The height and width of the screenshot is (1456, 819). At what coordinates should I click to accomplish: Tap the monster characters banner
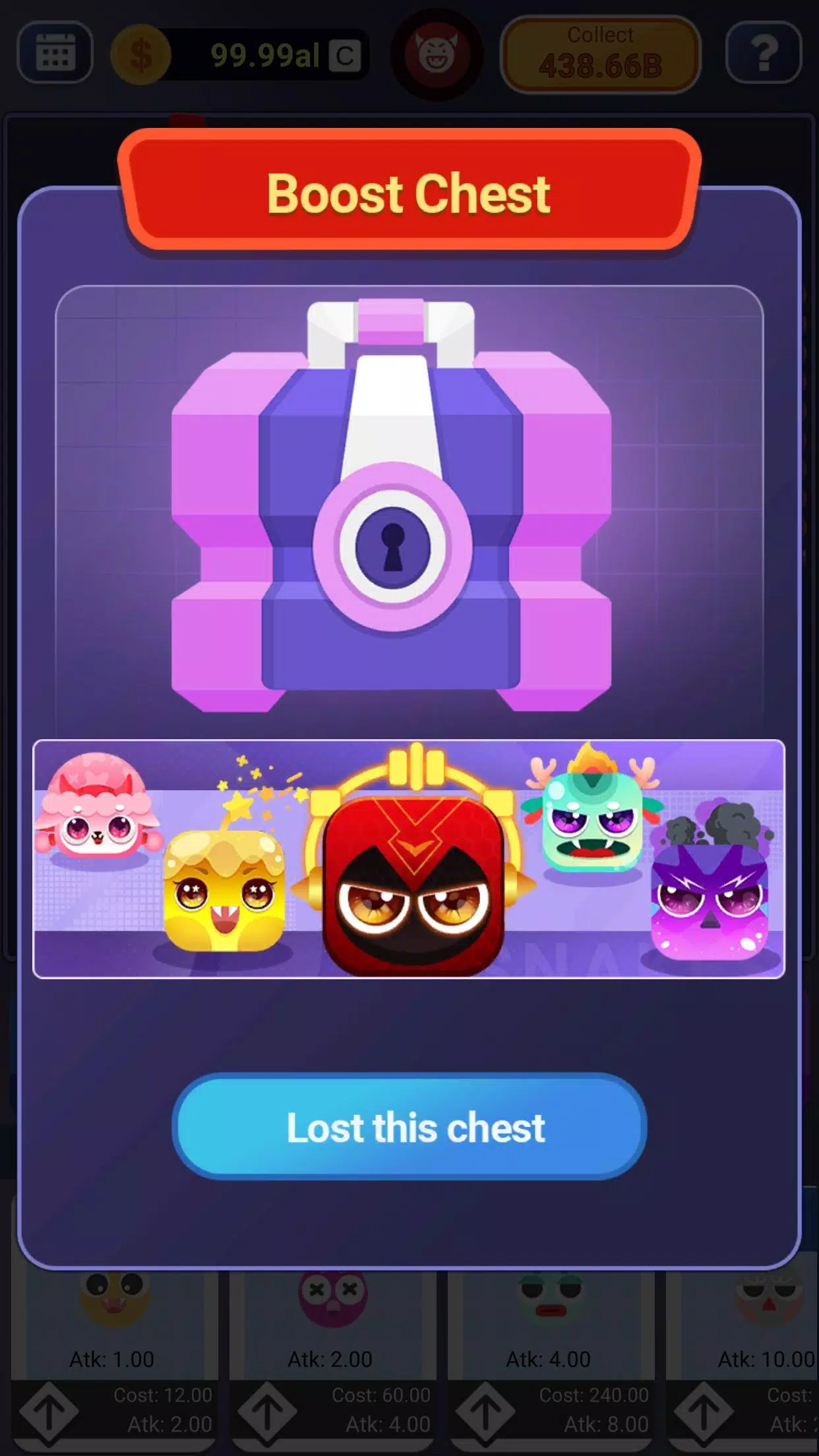[409, 859]
